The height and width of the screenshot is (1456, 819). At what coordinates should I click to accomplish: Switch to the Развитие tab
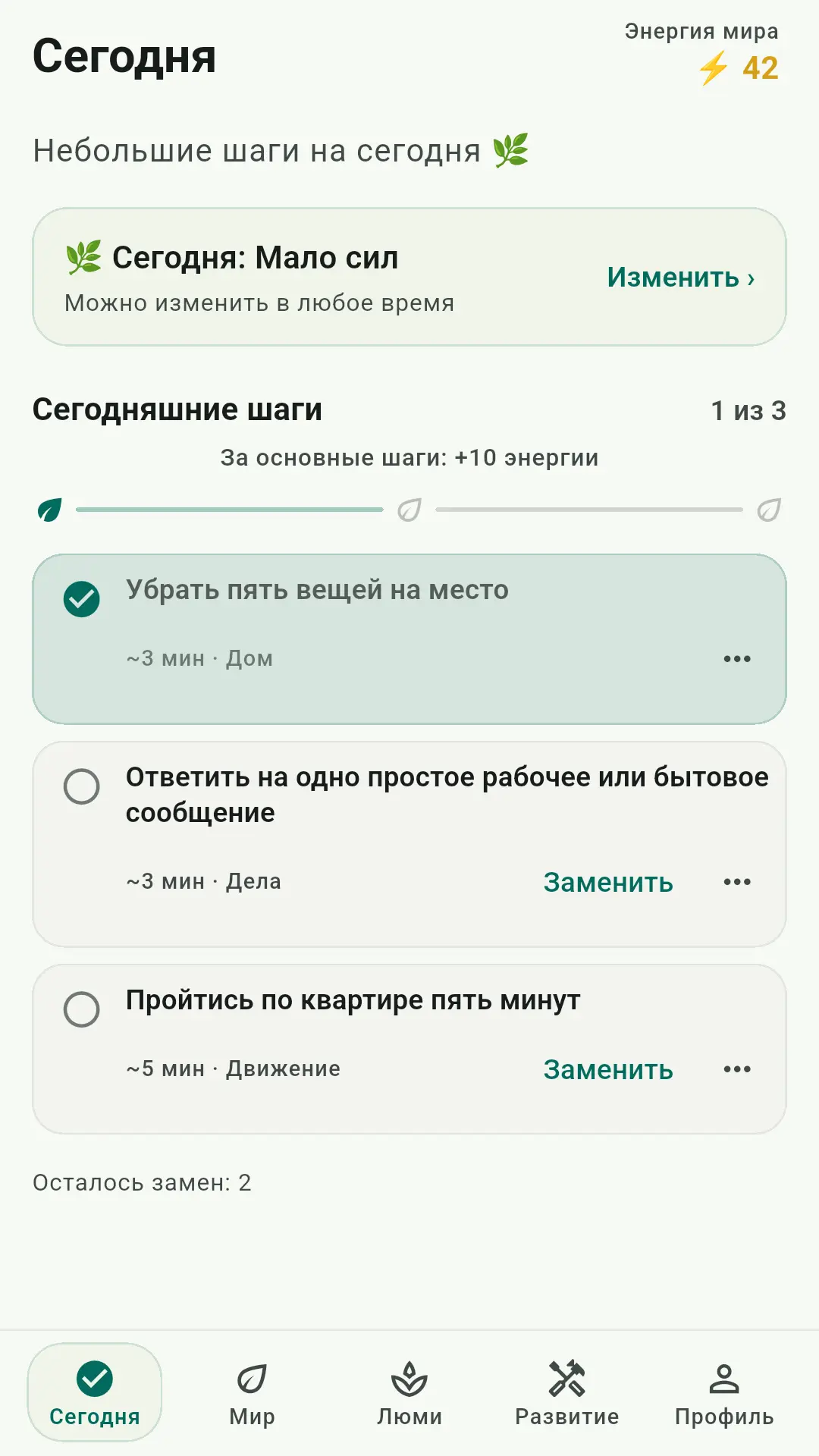tap(567, 1393)
